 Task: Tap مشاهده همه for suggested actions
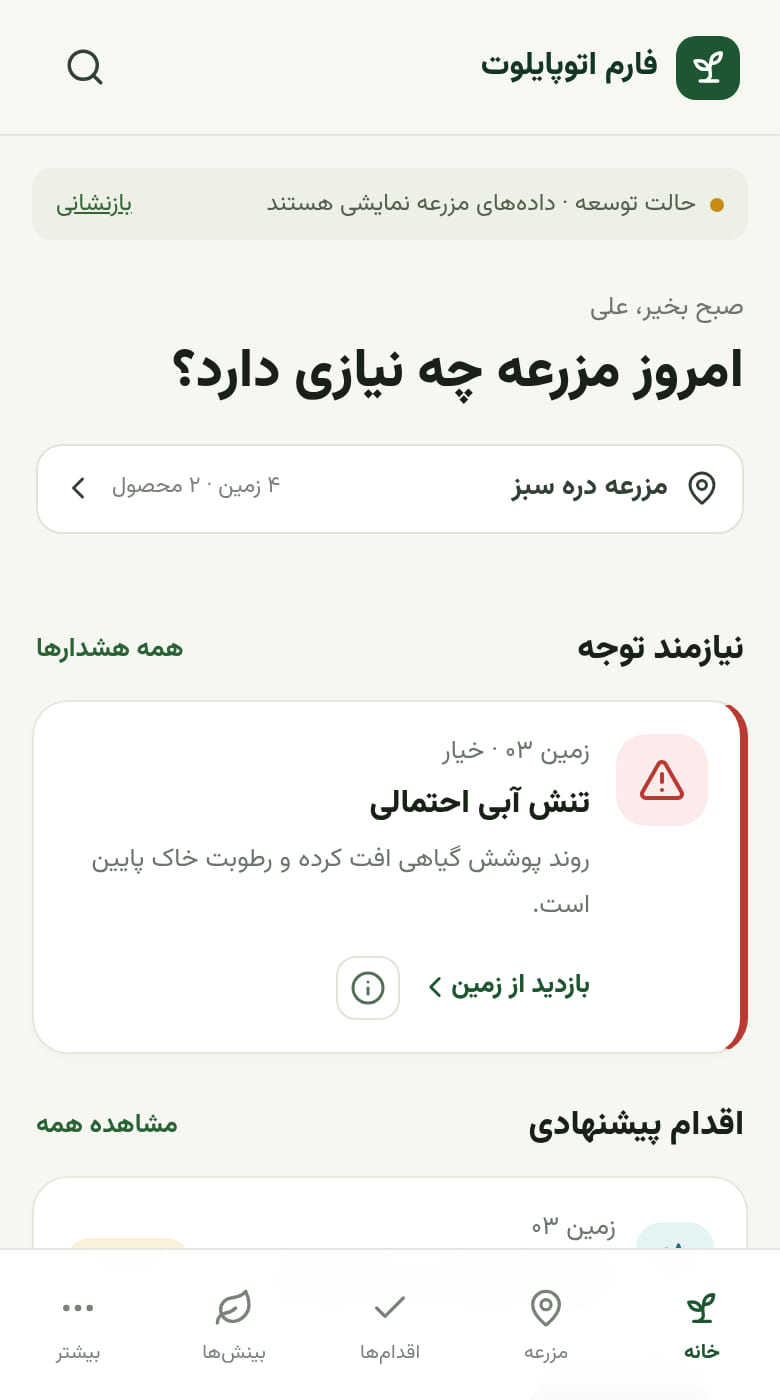[x=107, y=1124]
